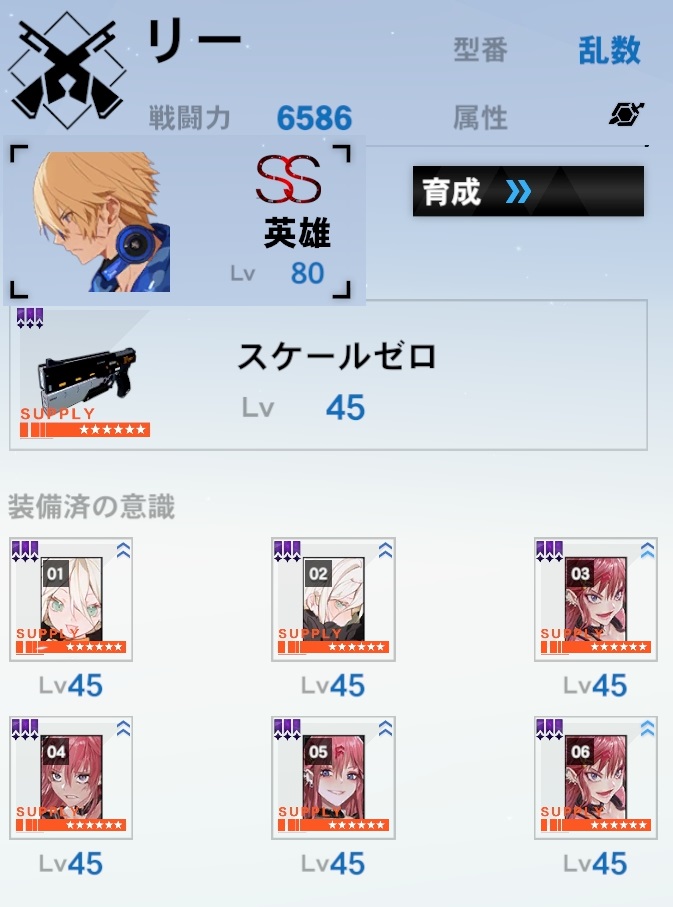Open the スケールゼロ weapon card
Screen dimensions: 673x907
point(328,375)
